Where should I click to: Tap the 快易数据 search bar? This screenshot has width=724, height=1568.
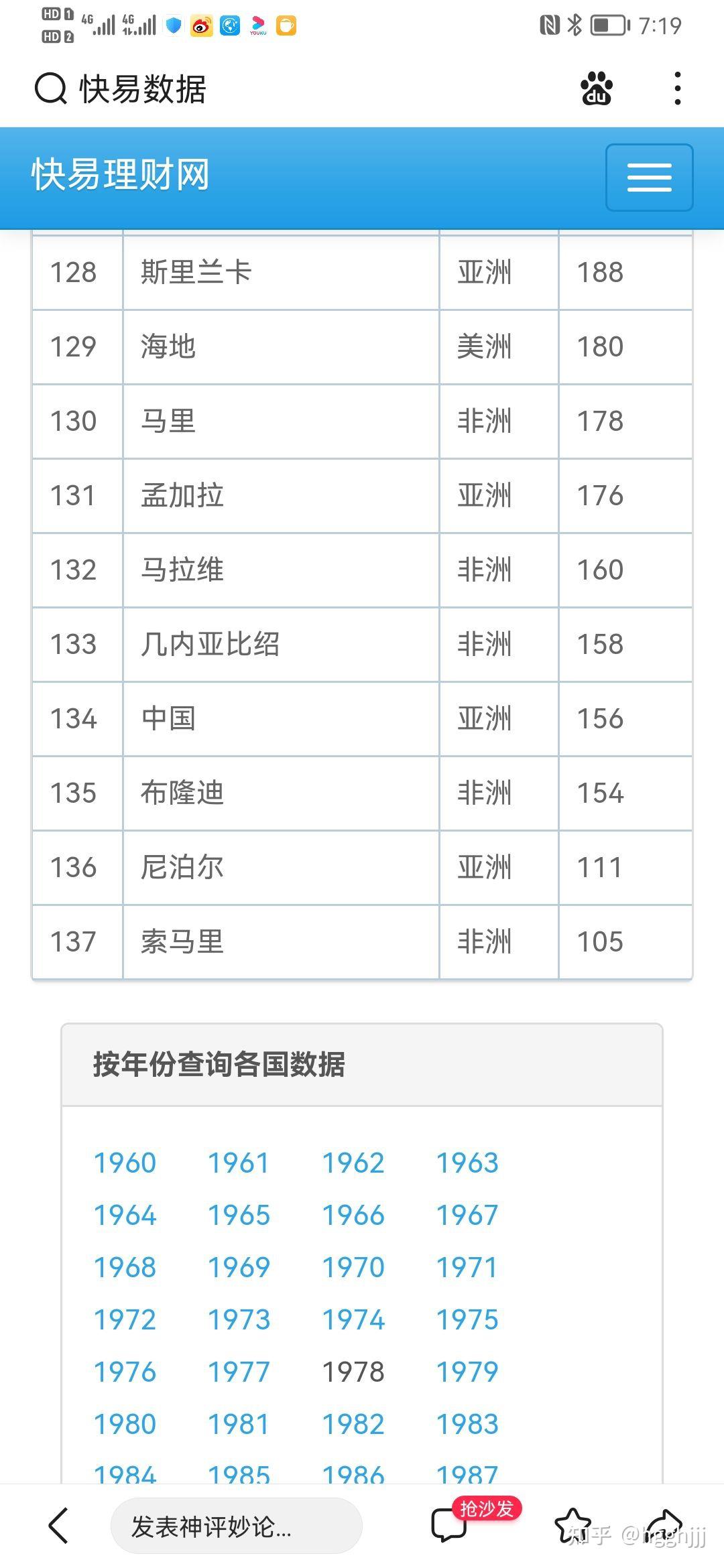click(144, 87)
